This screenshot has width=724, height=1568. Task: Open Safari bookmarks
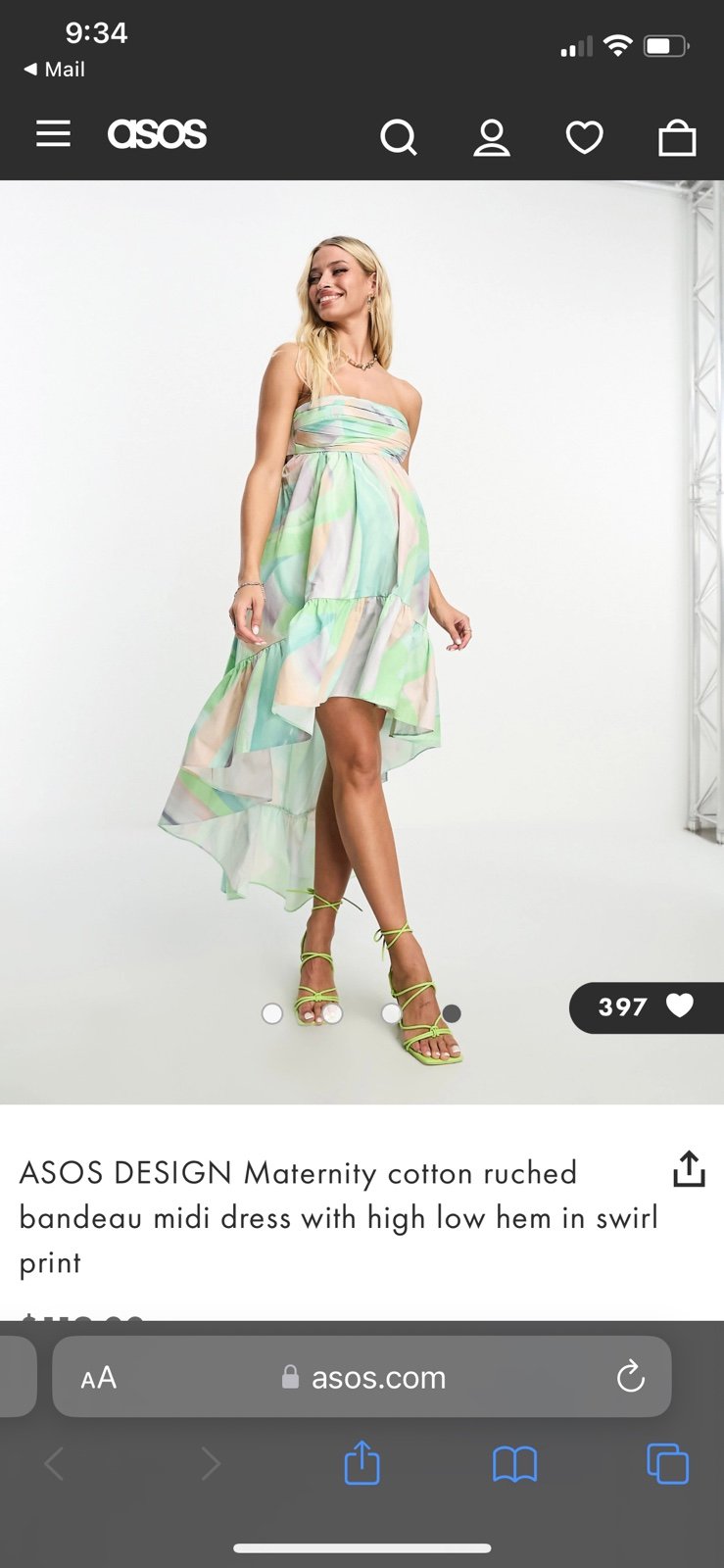click(514, 1465)
